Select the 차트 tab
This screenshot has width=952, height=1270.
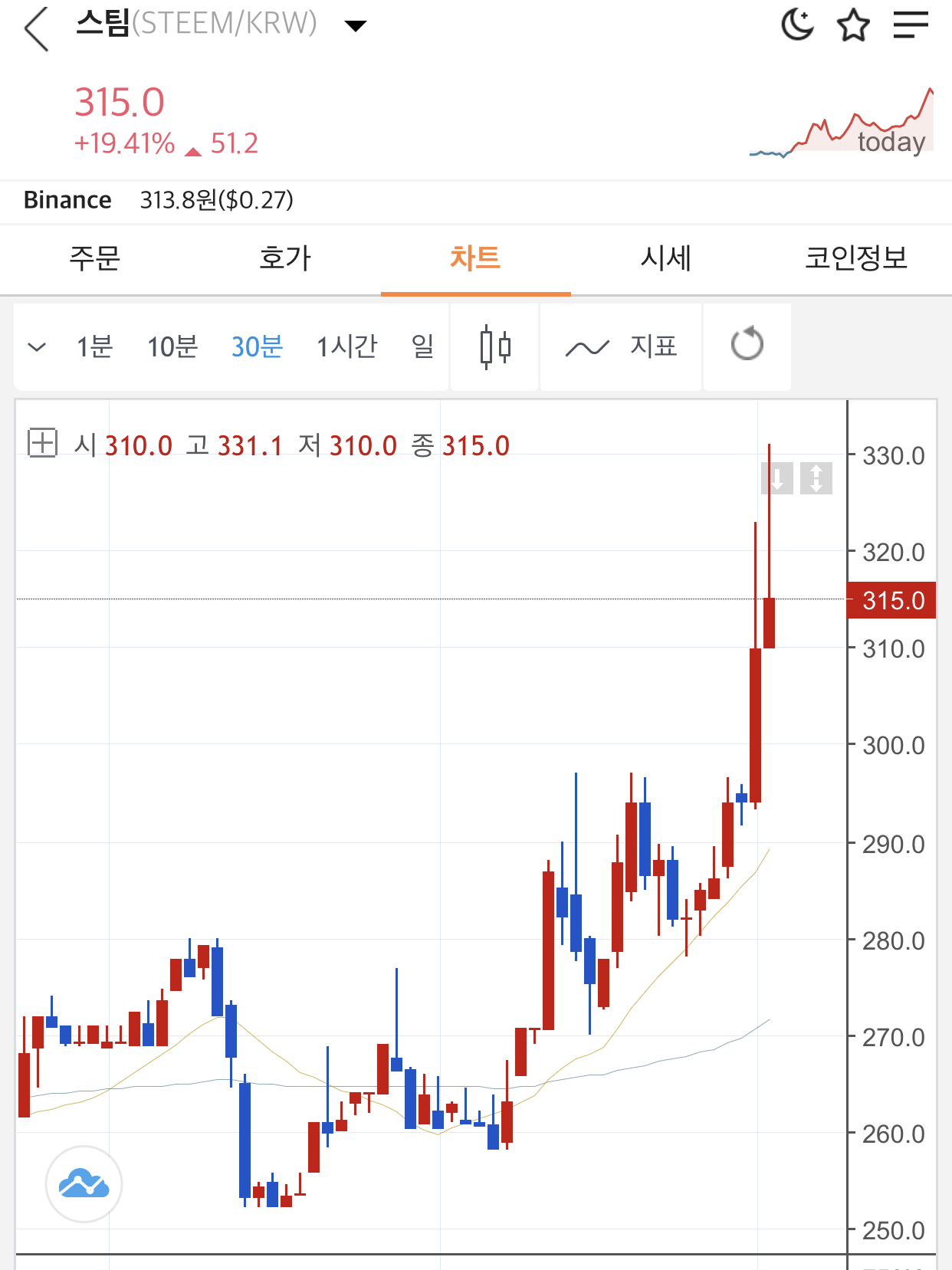coord(475,258)
